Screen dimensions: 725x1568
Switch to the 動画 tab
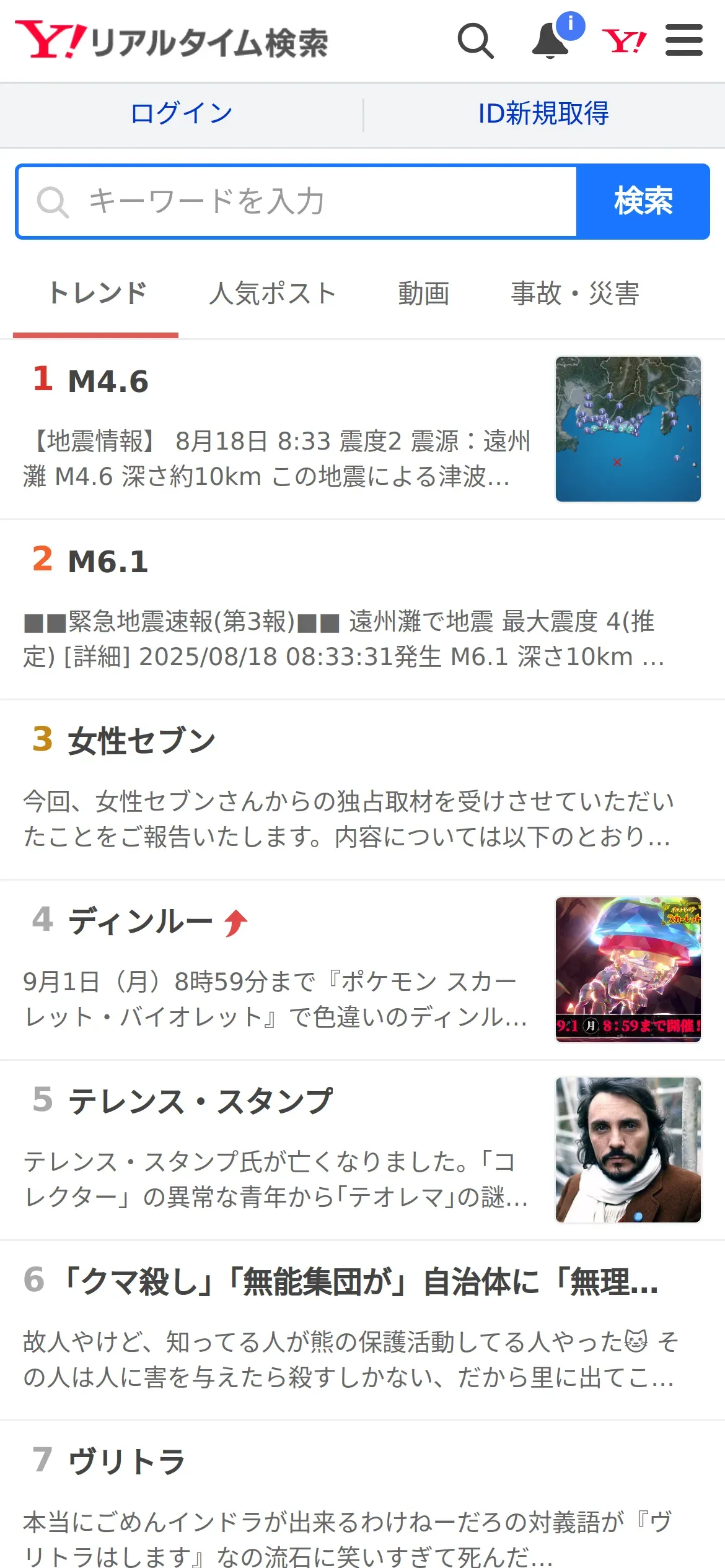[x=424, y=294]
